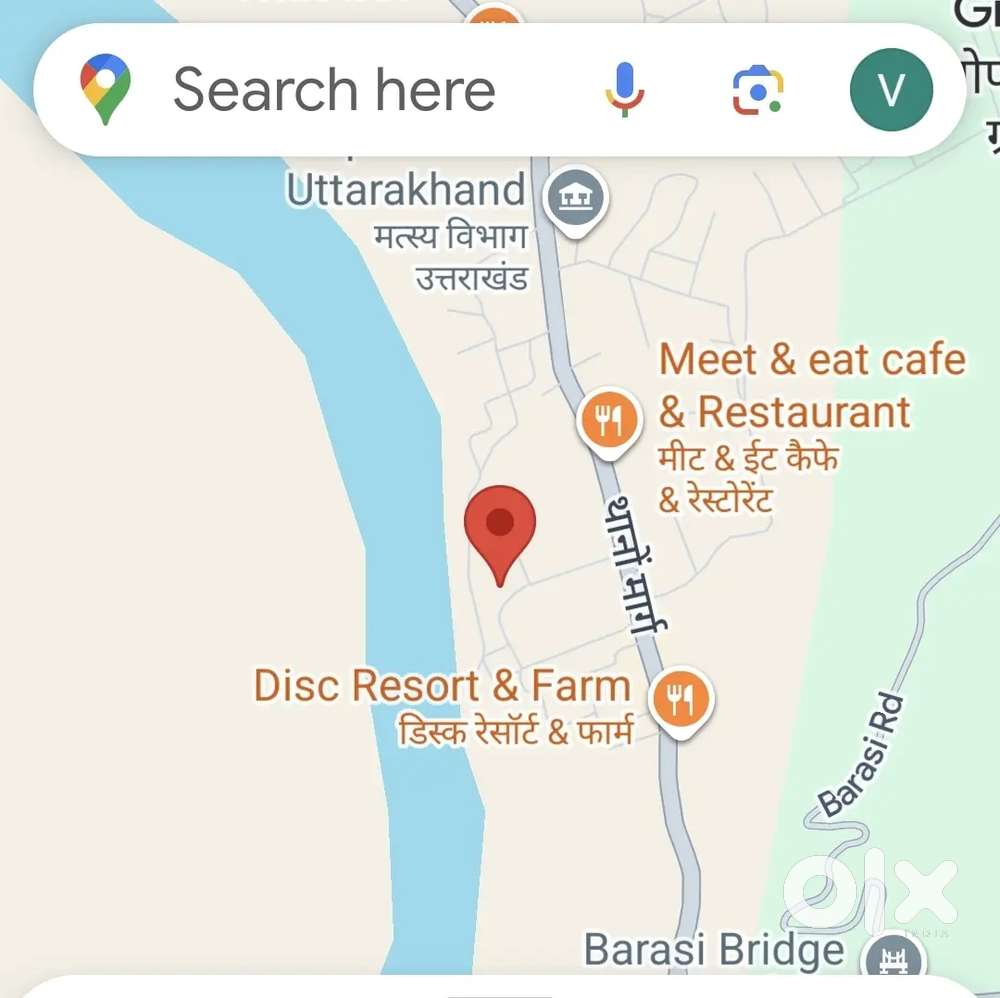
Task: Open the Uttarakhand fisheries department marker
Action: (x=575, y=196)
